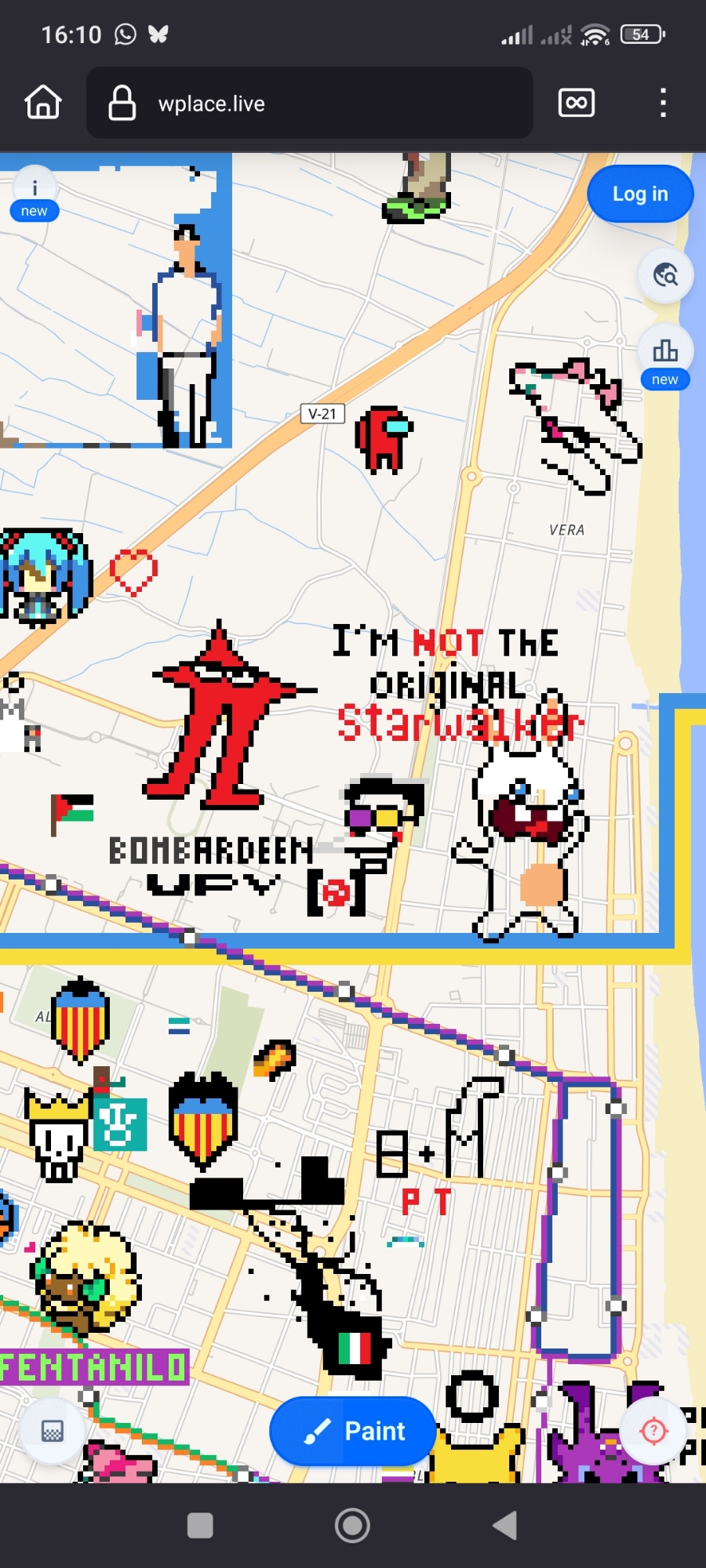Open the browser overflow menu
This screenshot has height=1568, width=706.
pos(663,103)
